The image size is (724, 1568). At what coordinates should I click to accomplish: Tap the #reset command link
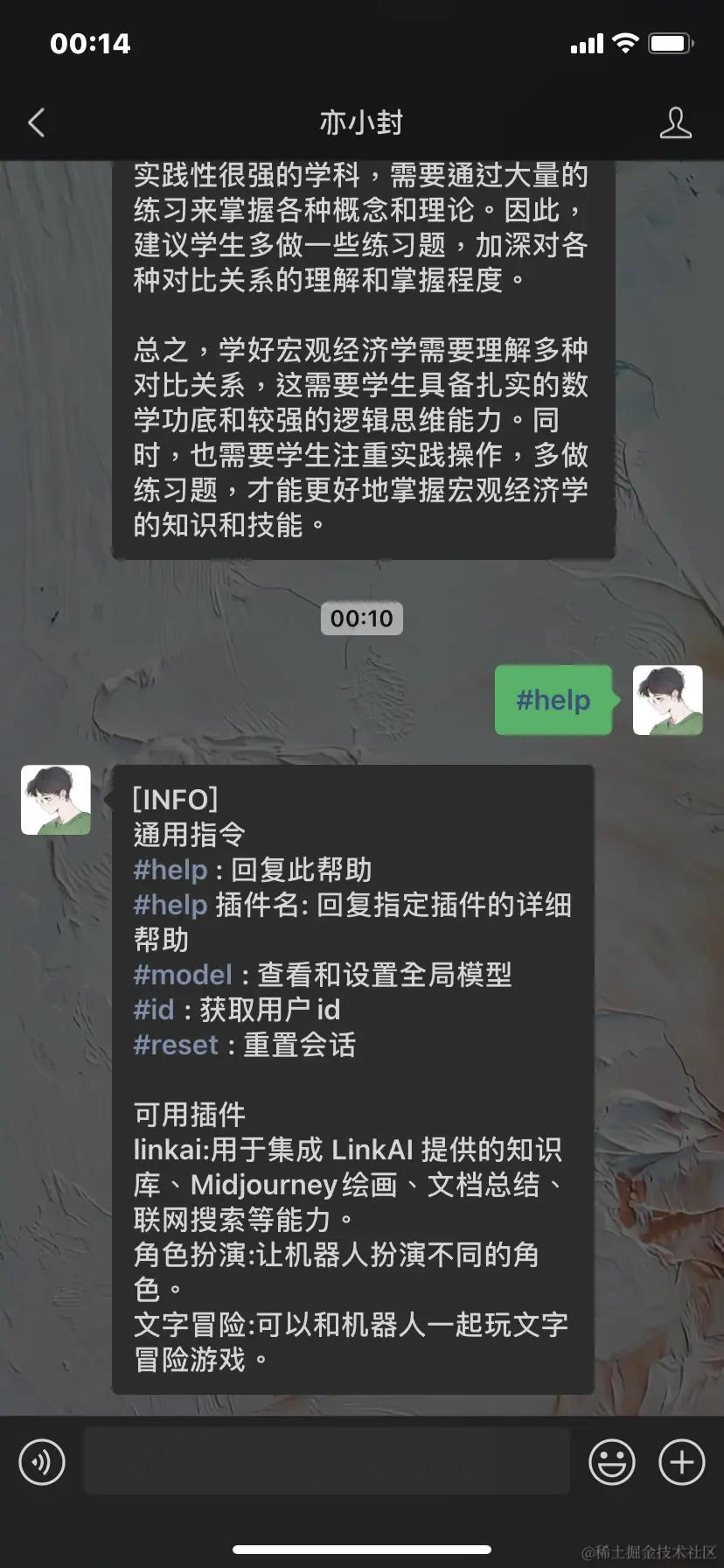(176, 1045)
